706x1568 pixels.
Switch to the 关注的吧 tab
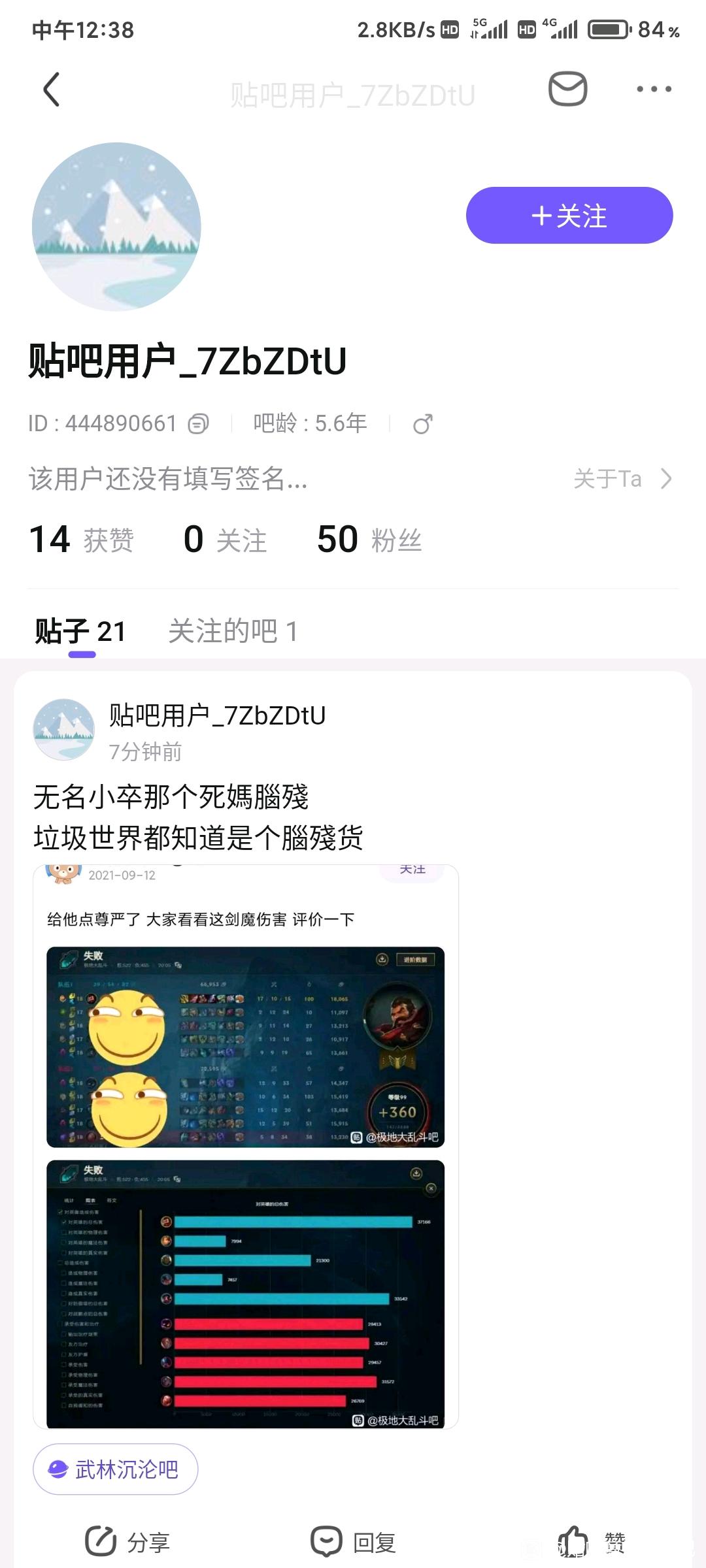(233, 631)
